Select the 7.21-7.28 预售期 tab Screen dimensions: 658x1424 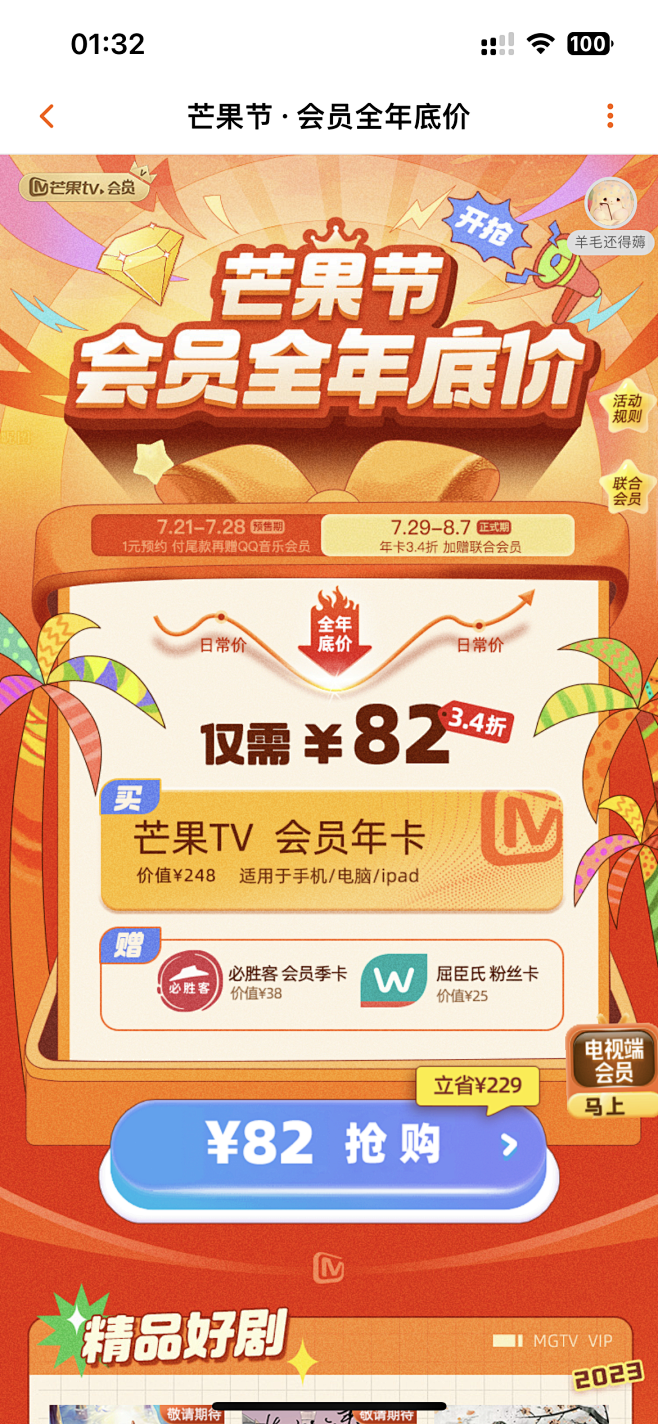tap(205, 535)
